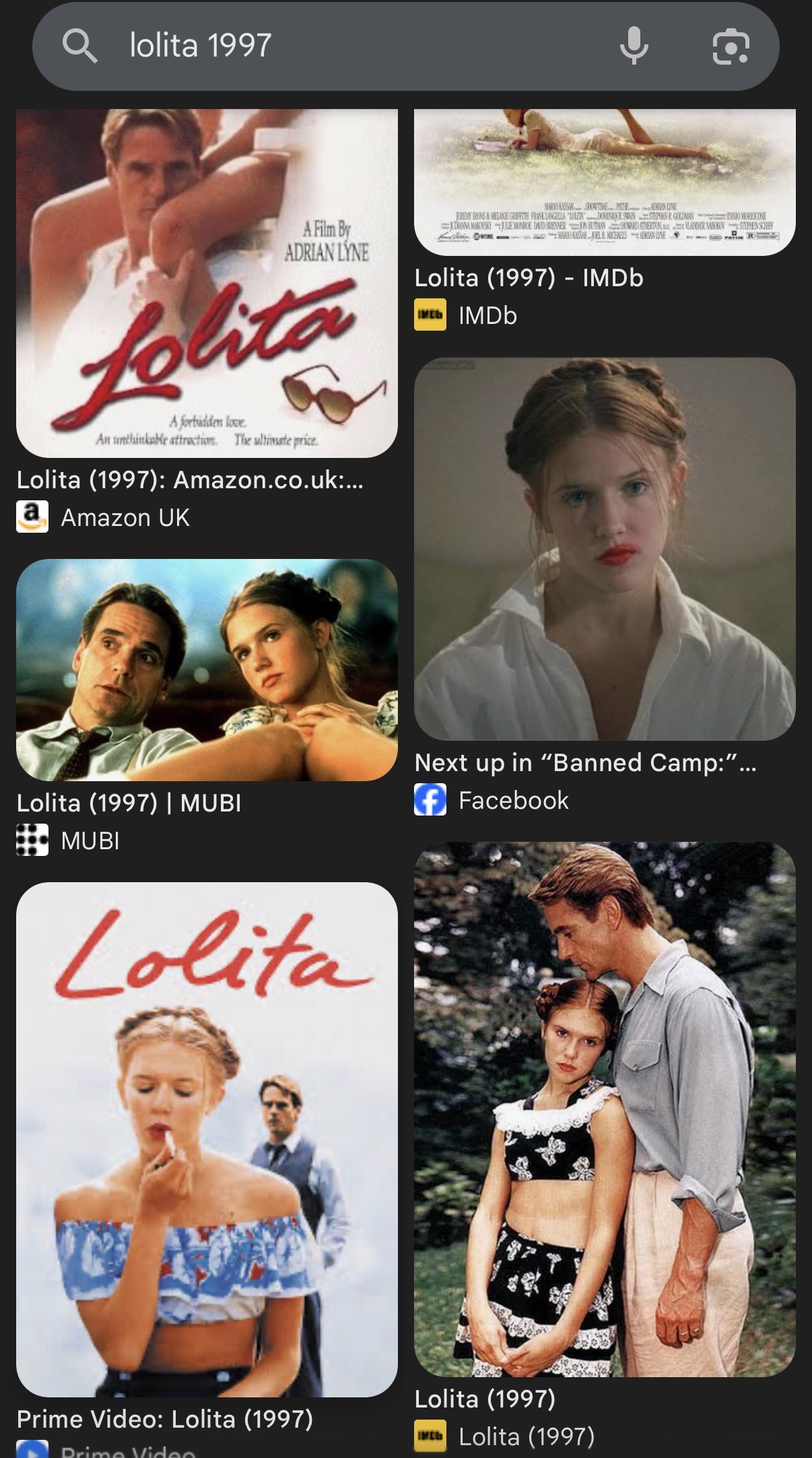Screen dimensions: 812x1458
Task: Open the IMDb result captioned "Lolita (1997)"
Action: [x=605, y=1108]
